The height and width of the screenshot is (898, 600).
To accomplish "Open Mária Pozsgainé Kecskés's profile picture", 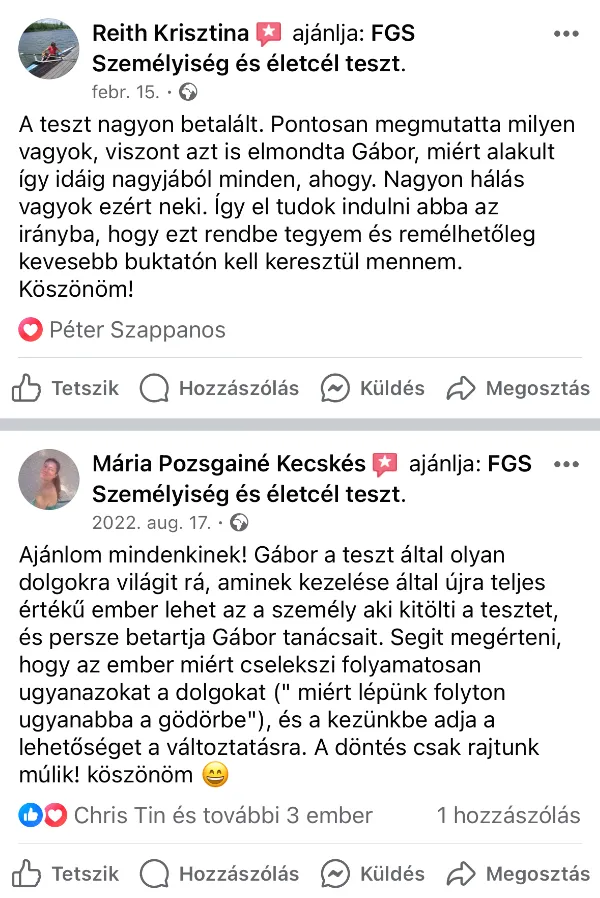I will pyautogui.click(x=49, y=479).
